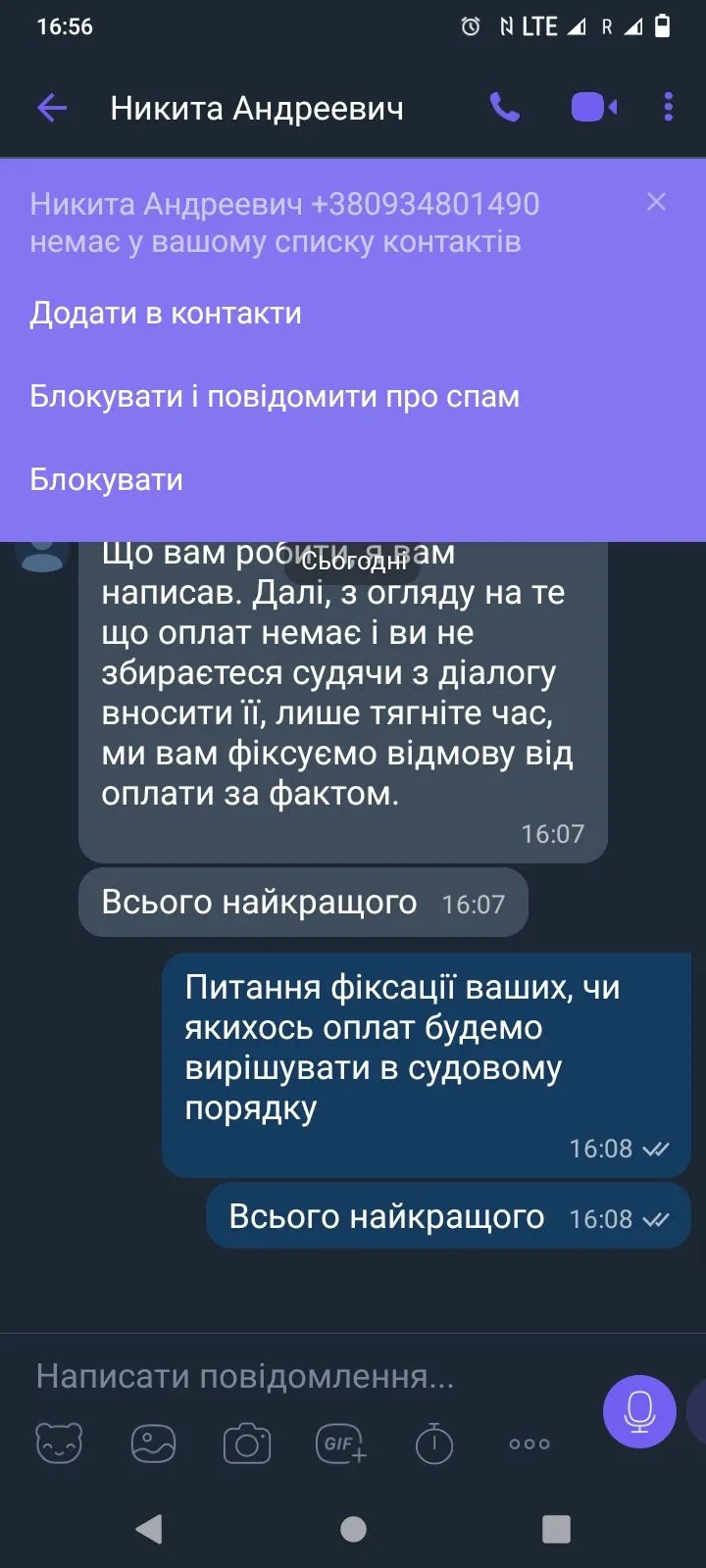
Task: Go back from the chat
Action: 51,108
